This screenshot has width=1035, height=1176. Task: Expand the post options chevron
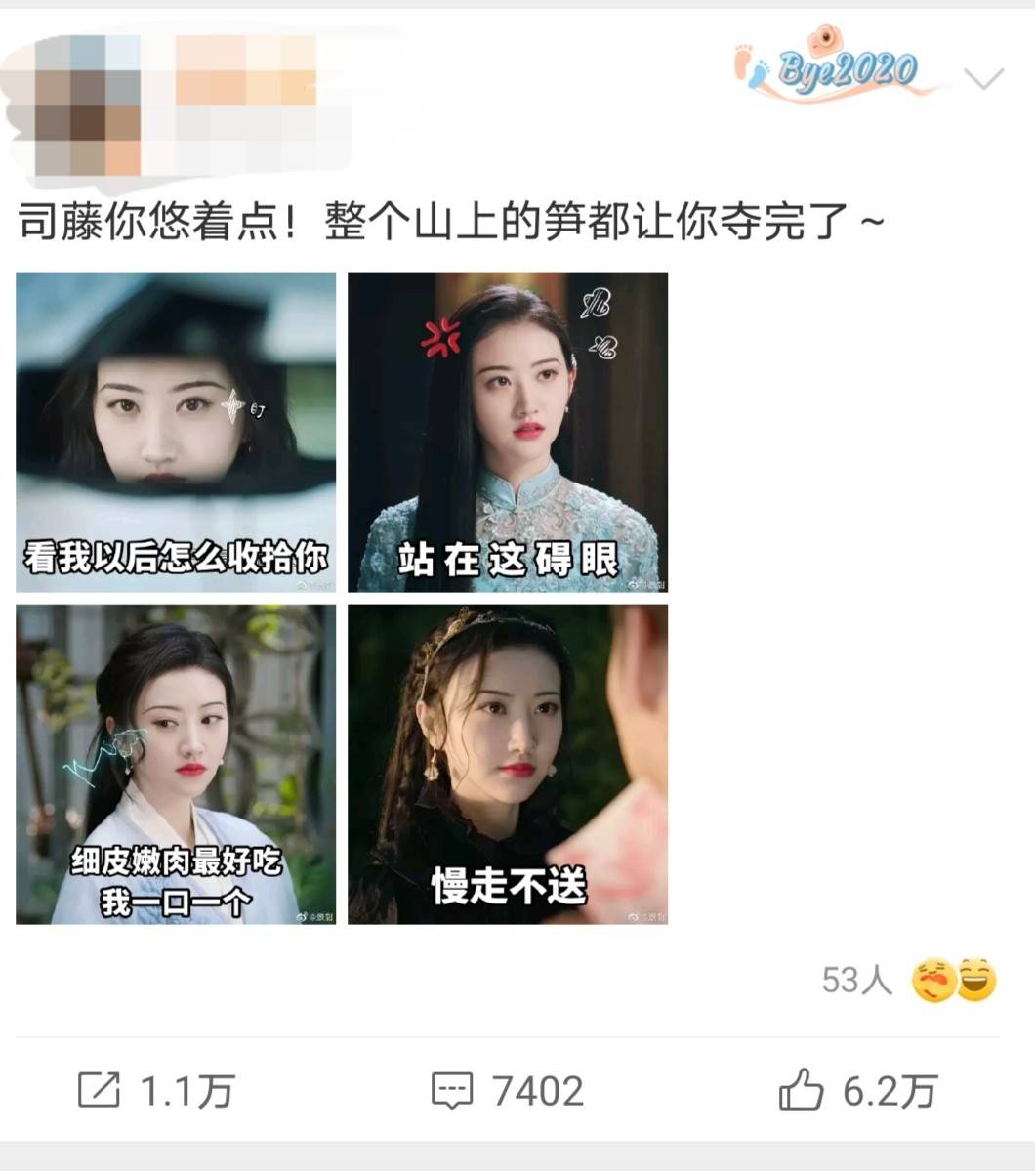pos(982,79)
